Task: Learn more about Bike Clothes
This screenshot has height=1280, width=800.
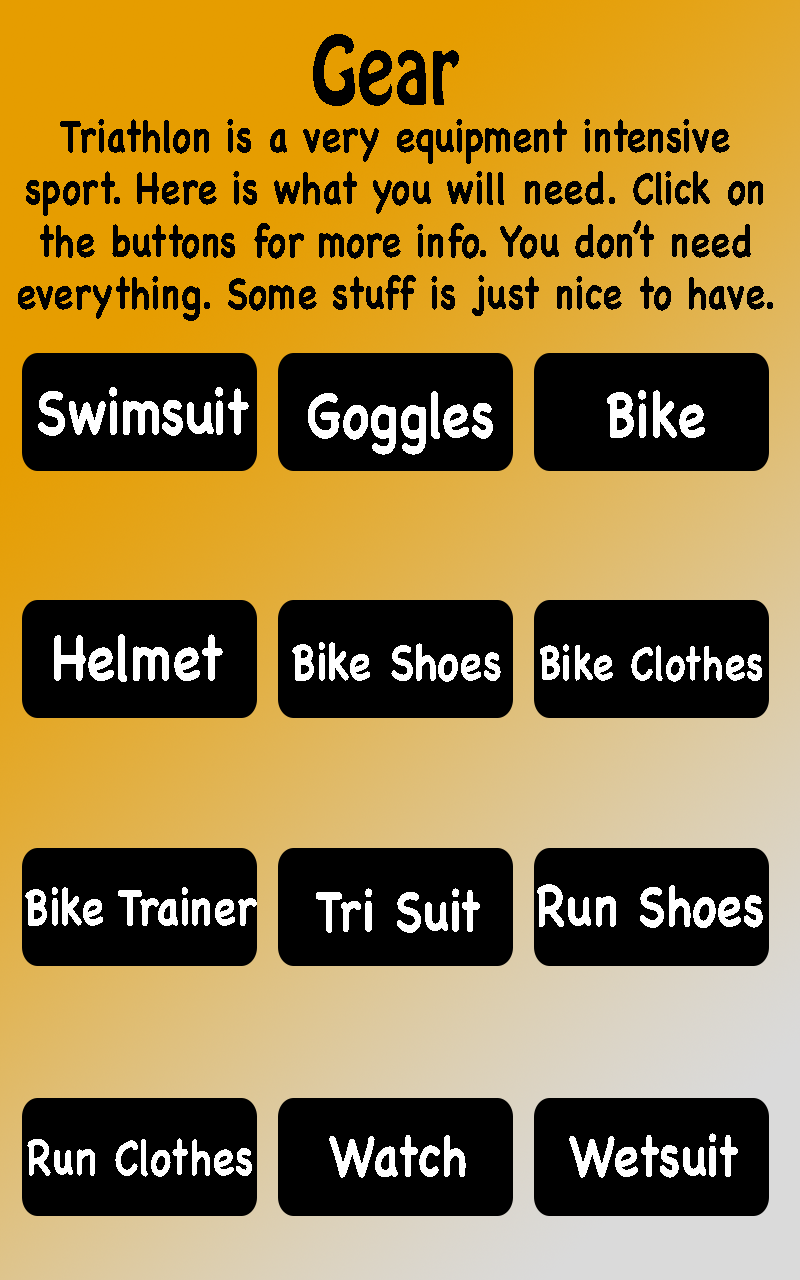Action: [x=651, y=659]
